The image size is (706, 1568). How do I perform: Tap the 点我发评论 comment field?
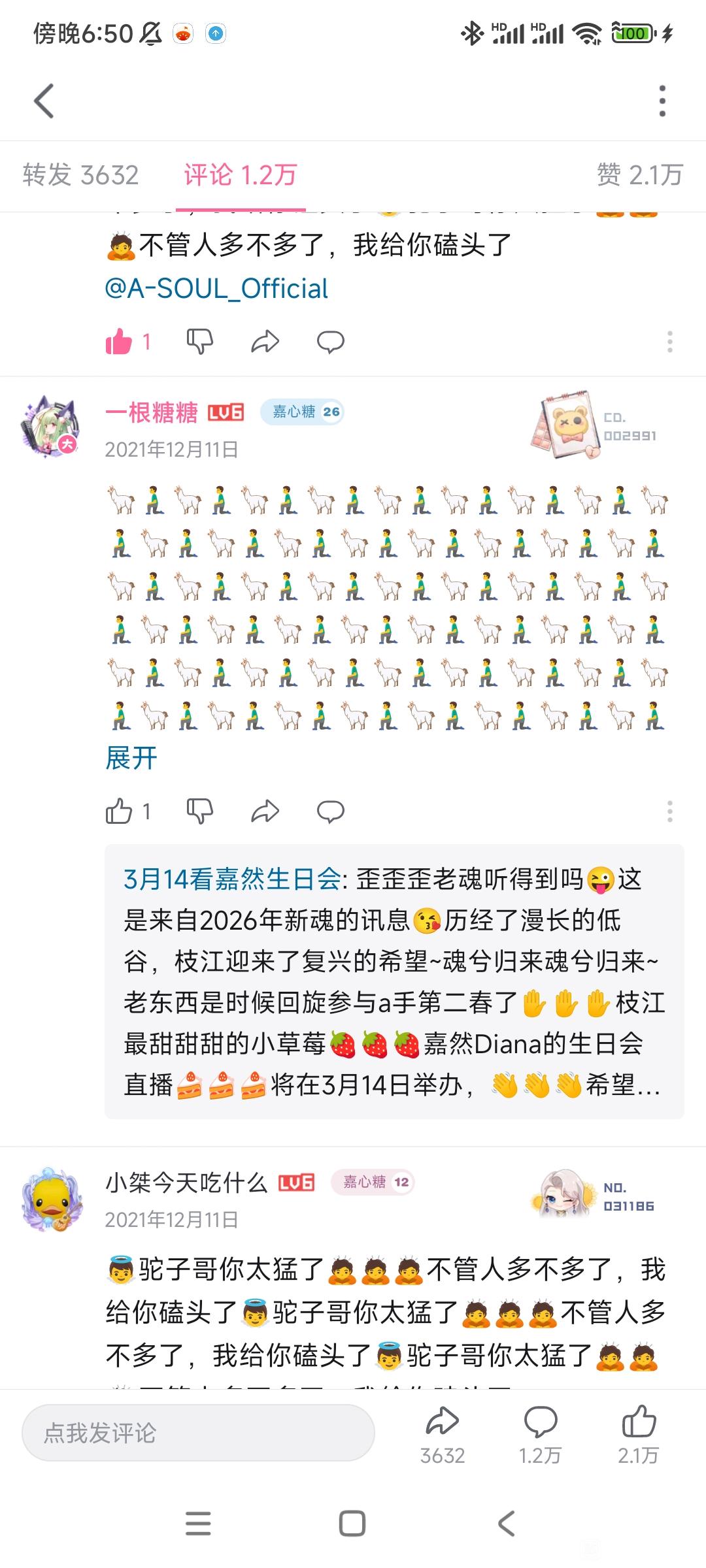pyautogui.click(x=198, y=1433)
